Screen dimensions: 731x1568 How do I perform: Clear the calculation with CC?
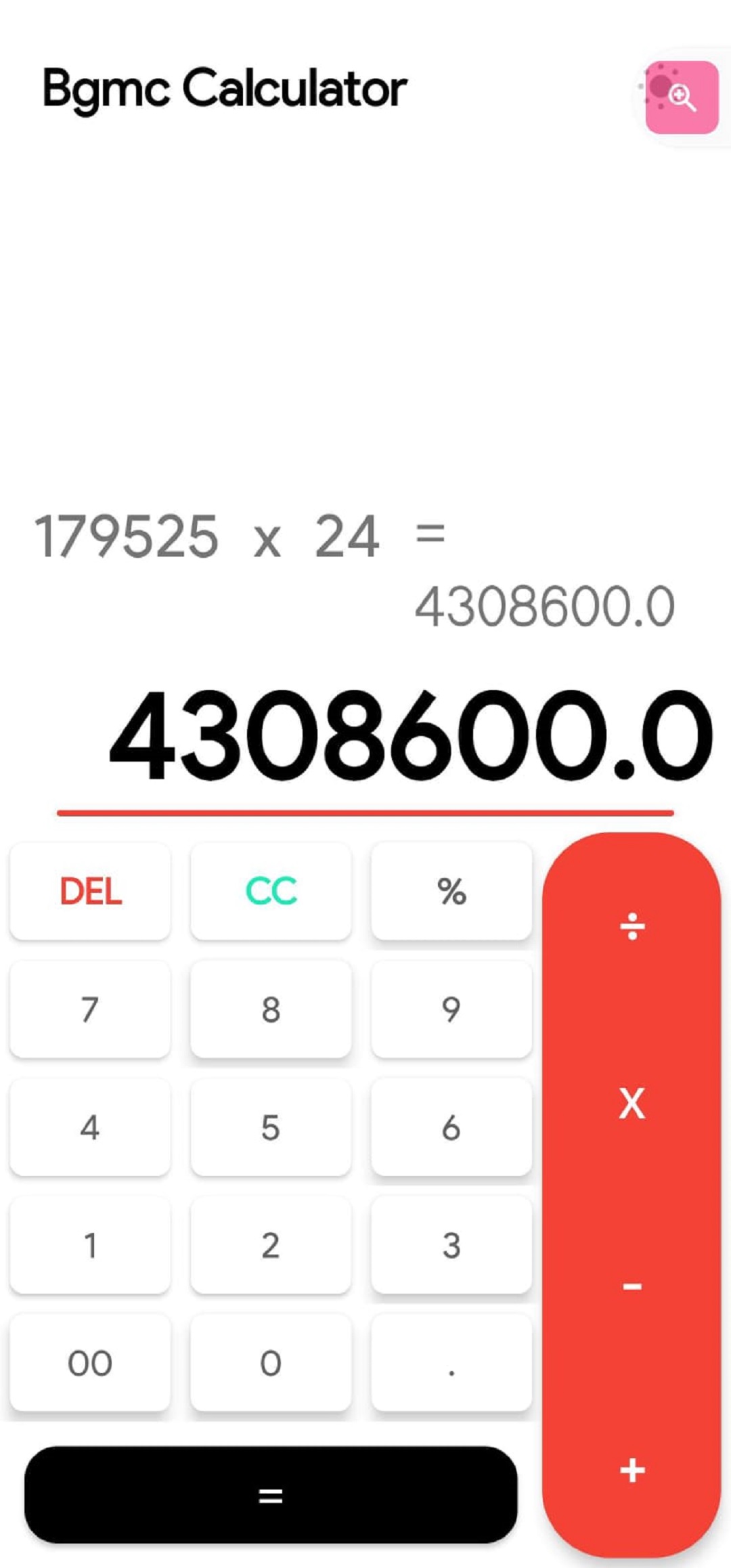click(x=271, y=891)
